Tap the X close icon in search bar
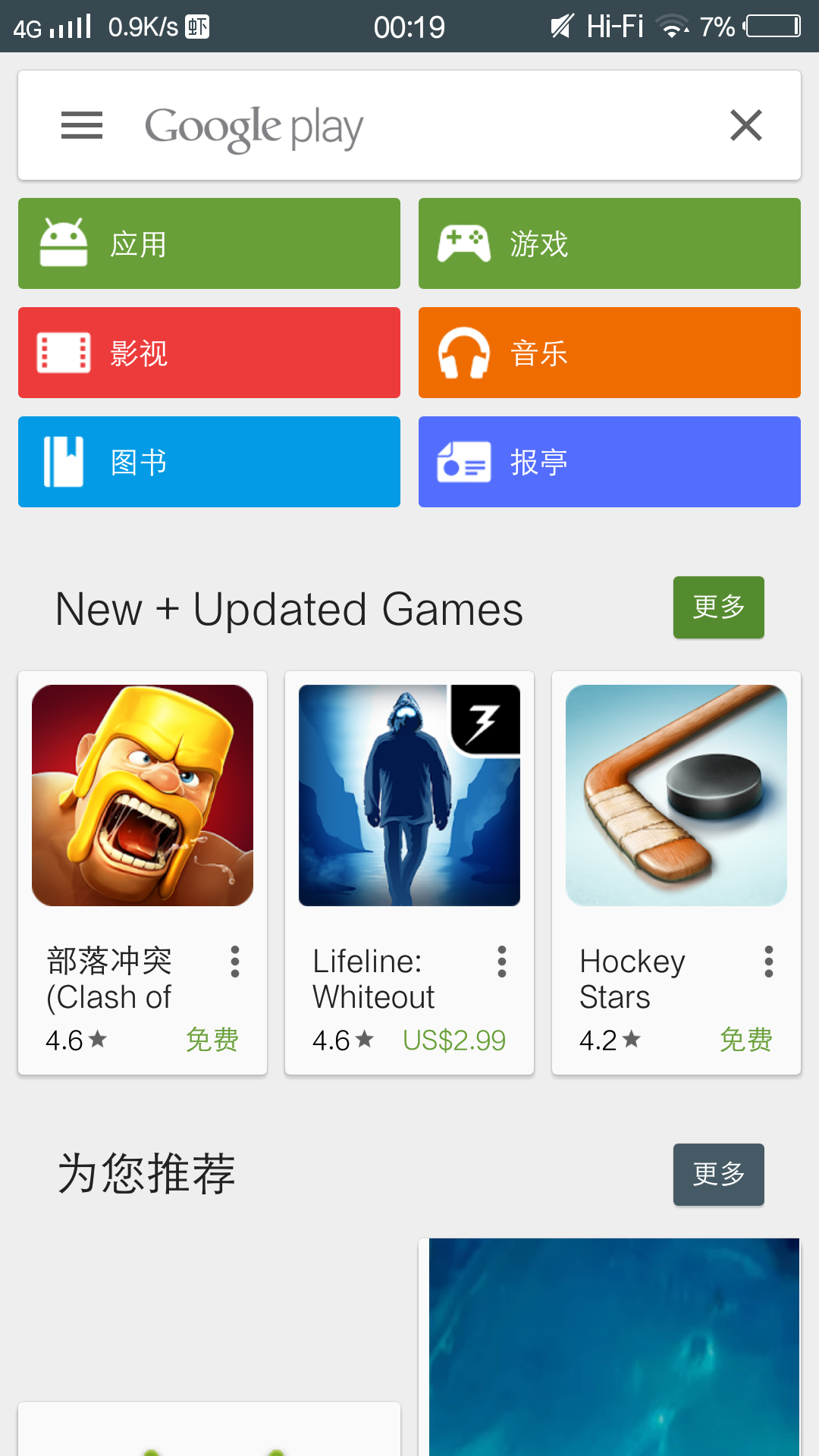Viewport: 819px width, 1456px height. tap(745, 125)
